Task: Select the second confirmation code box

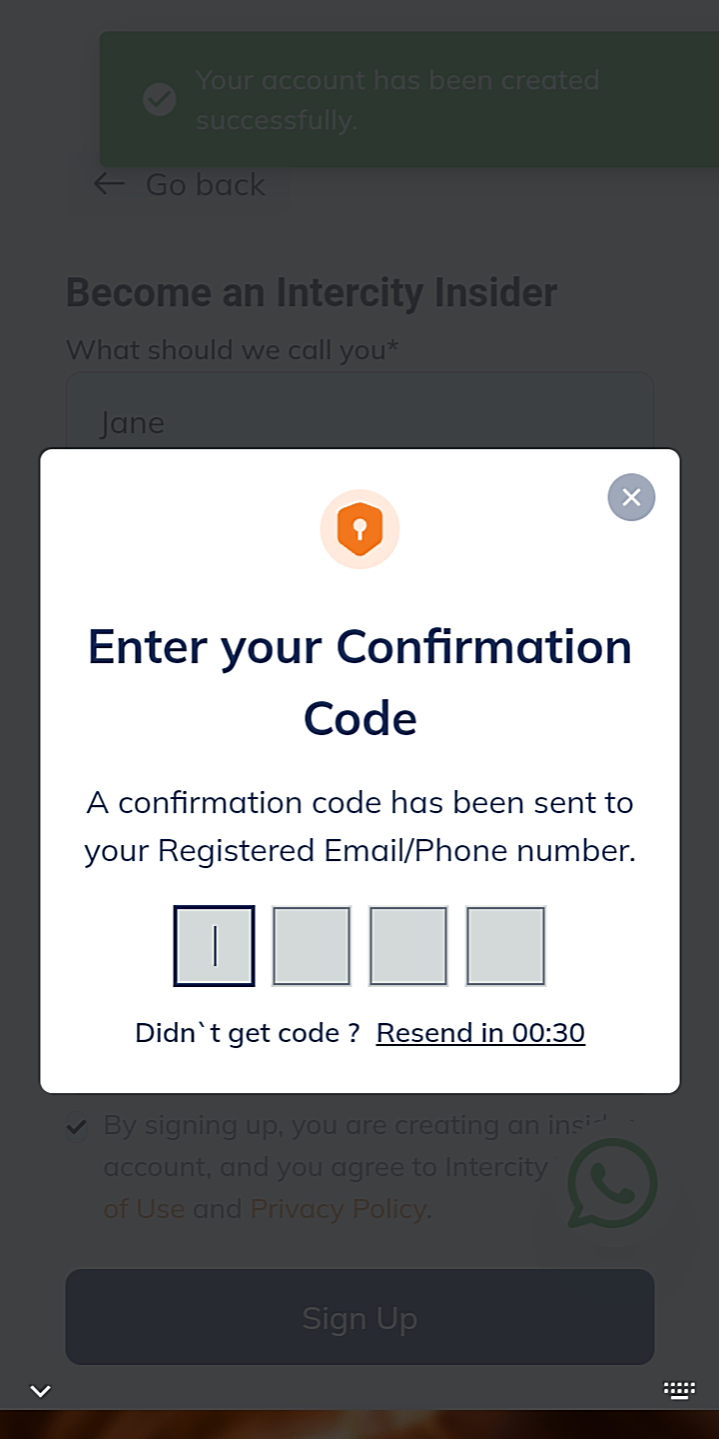Action: [x=311, y=946]
